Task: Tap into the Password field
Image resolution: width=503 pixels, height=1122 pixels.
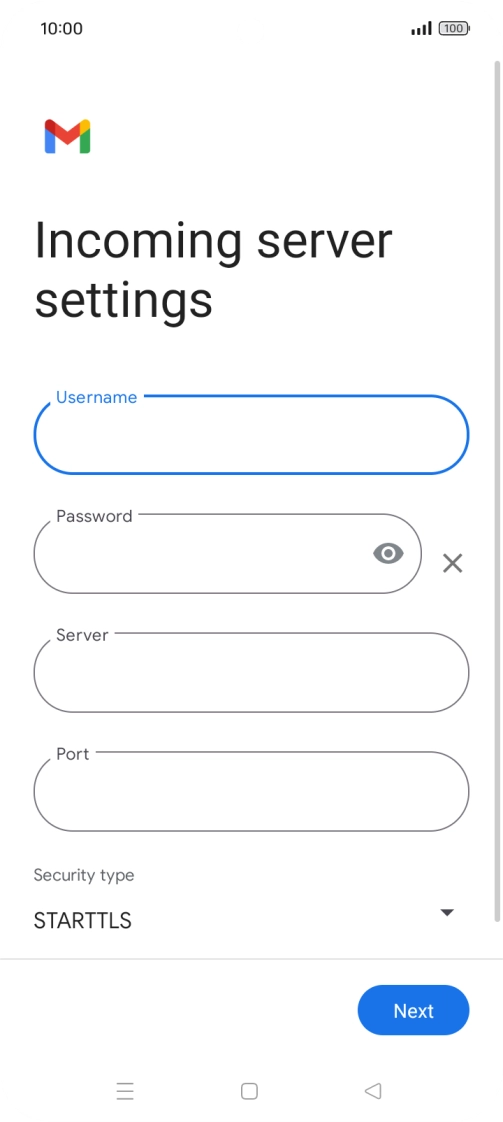Action: pos(228,553)
